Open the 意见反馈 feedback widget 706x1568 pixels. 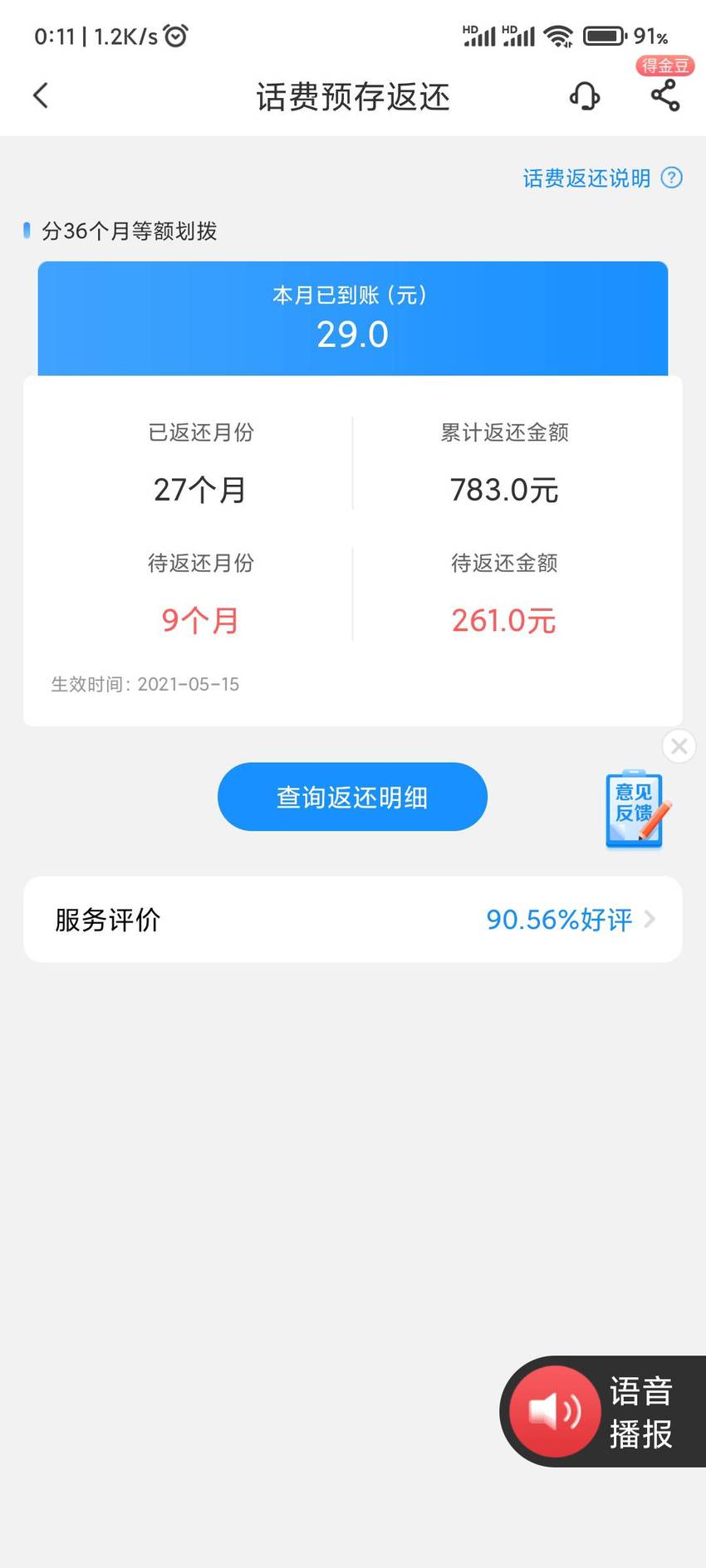(x=637, y=809)
